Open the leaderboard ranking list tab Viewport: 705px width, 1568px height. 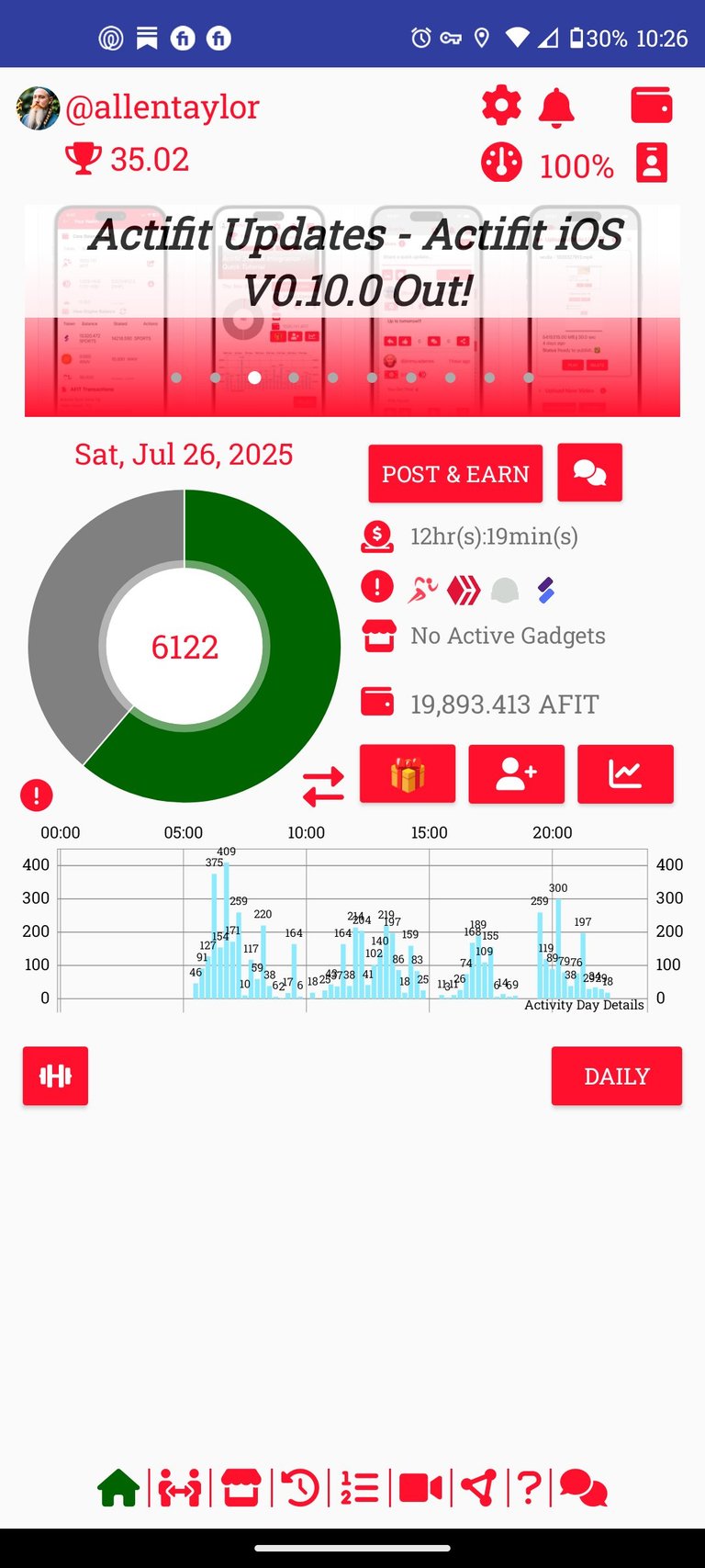[360, 1487]
